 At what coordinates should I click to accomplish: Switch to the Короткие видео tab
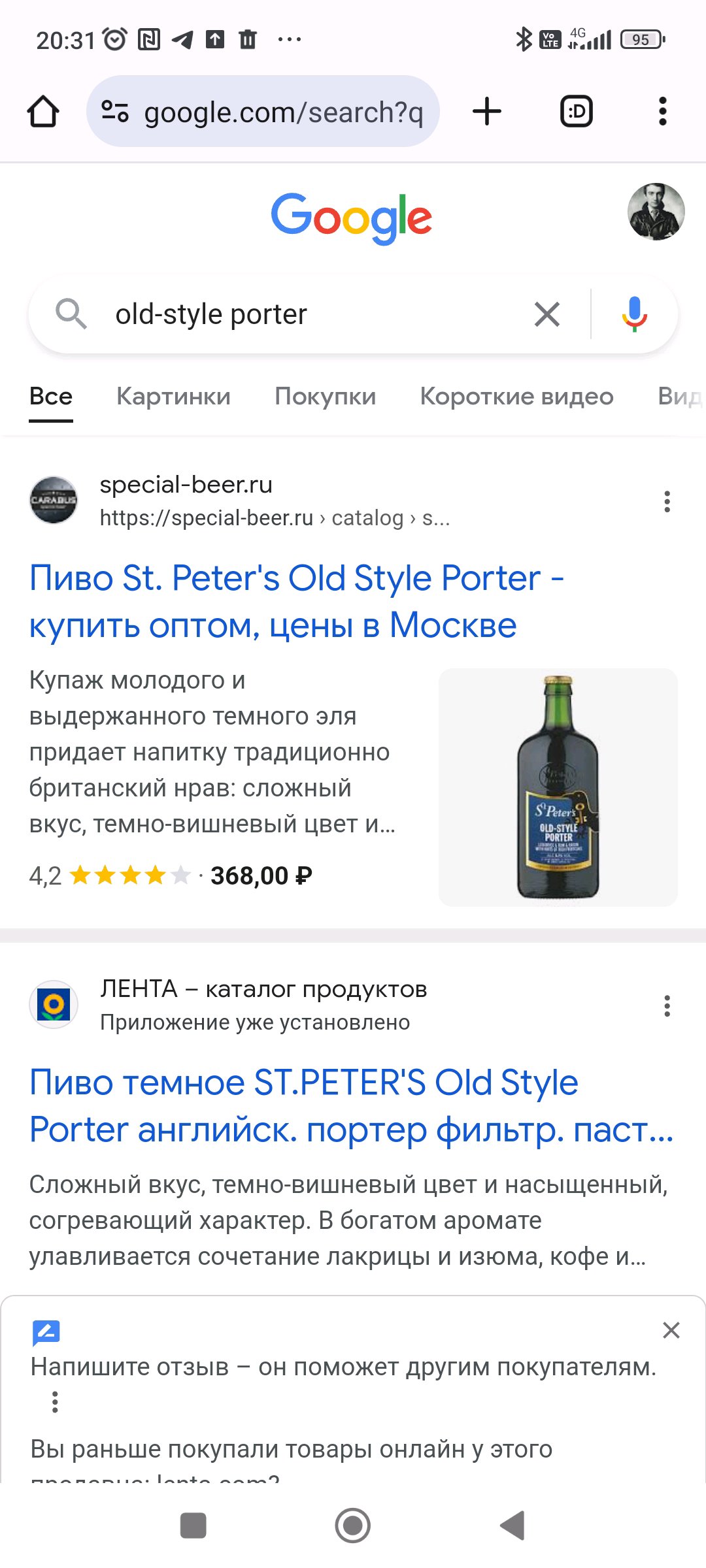516,397
